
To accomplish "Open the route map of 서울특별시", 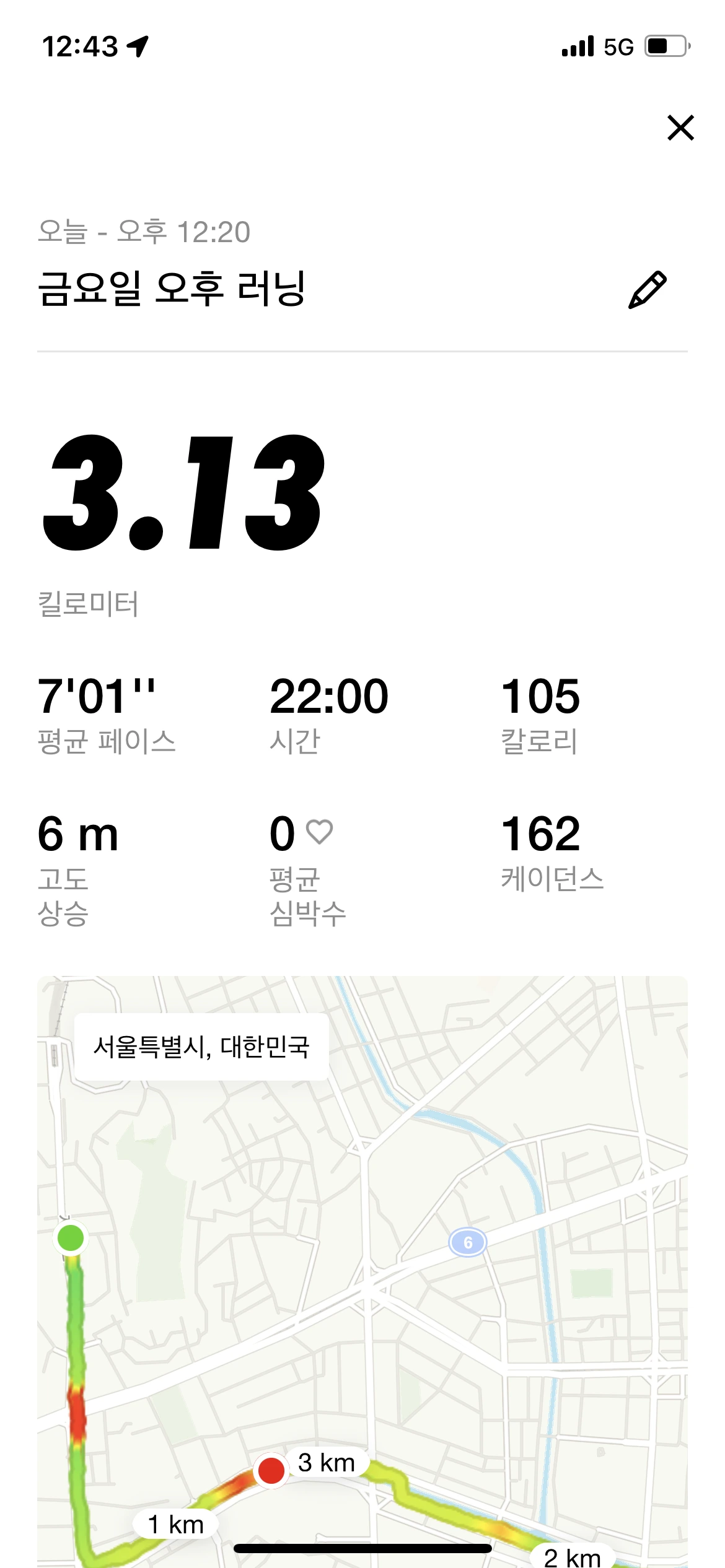I will [362, 1271].
